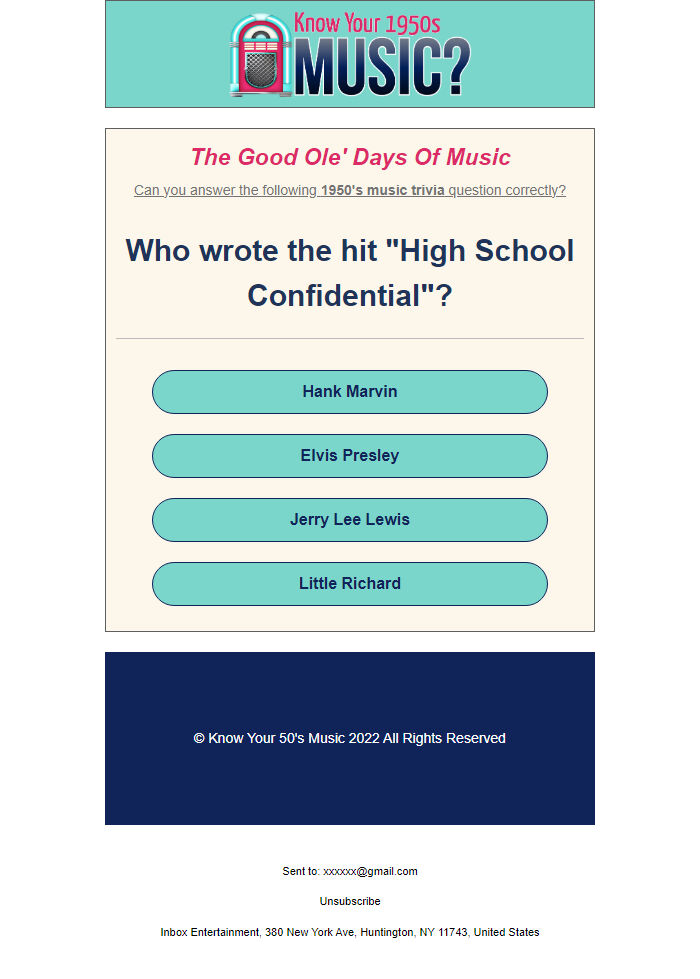The width and height of the screenshot is (700, 979).
Task: Select the Elvis Presley answer
Action: pos(349,456)
